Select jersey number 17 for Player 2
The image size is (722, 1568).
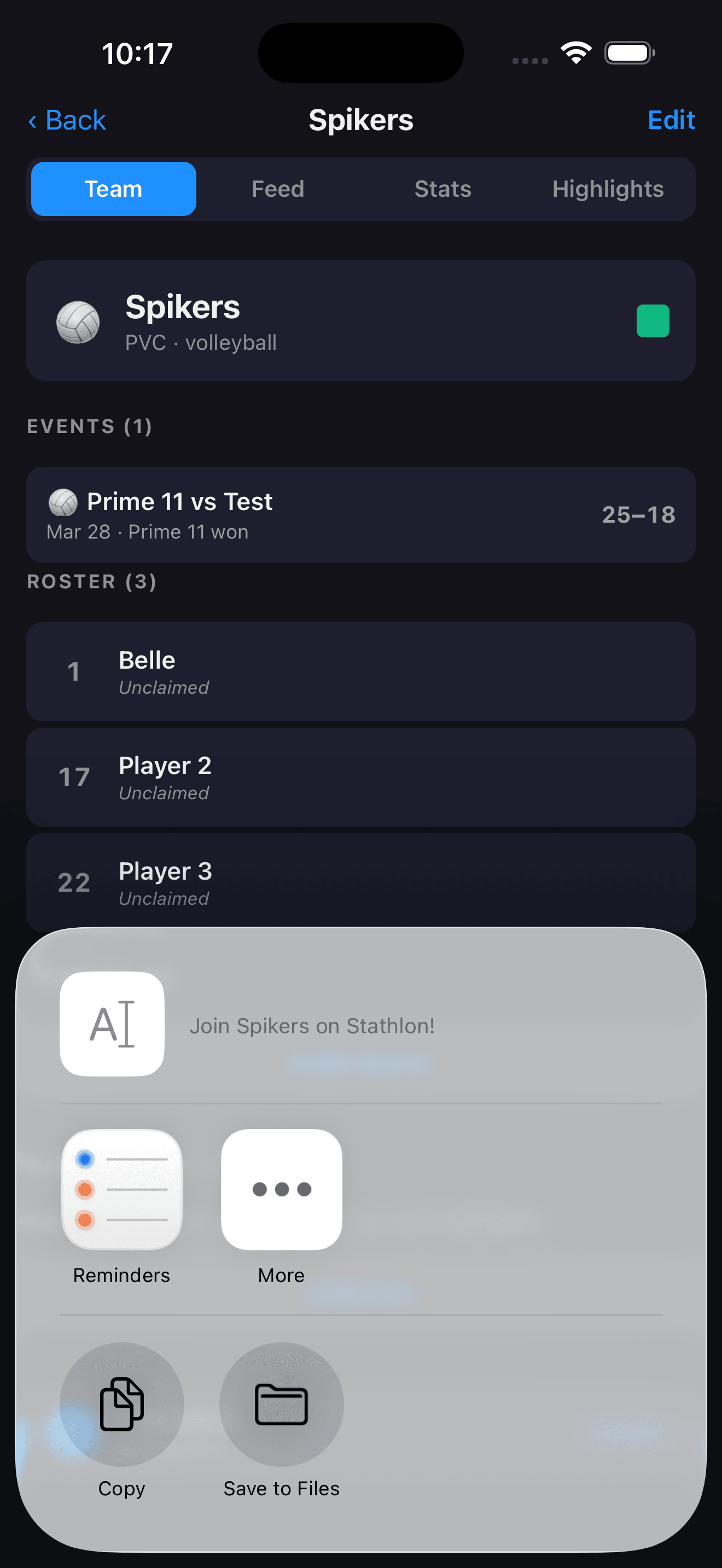[x=74, y=777]
